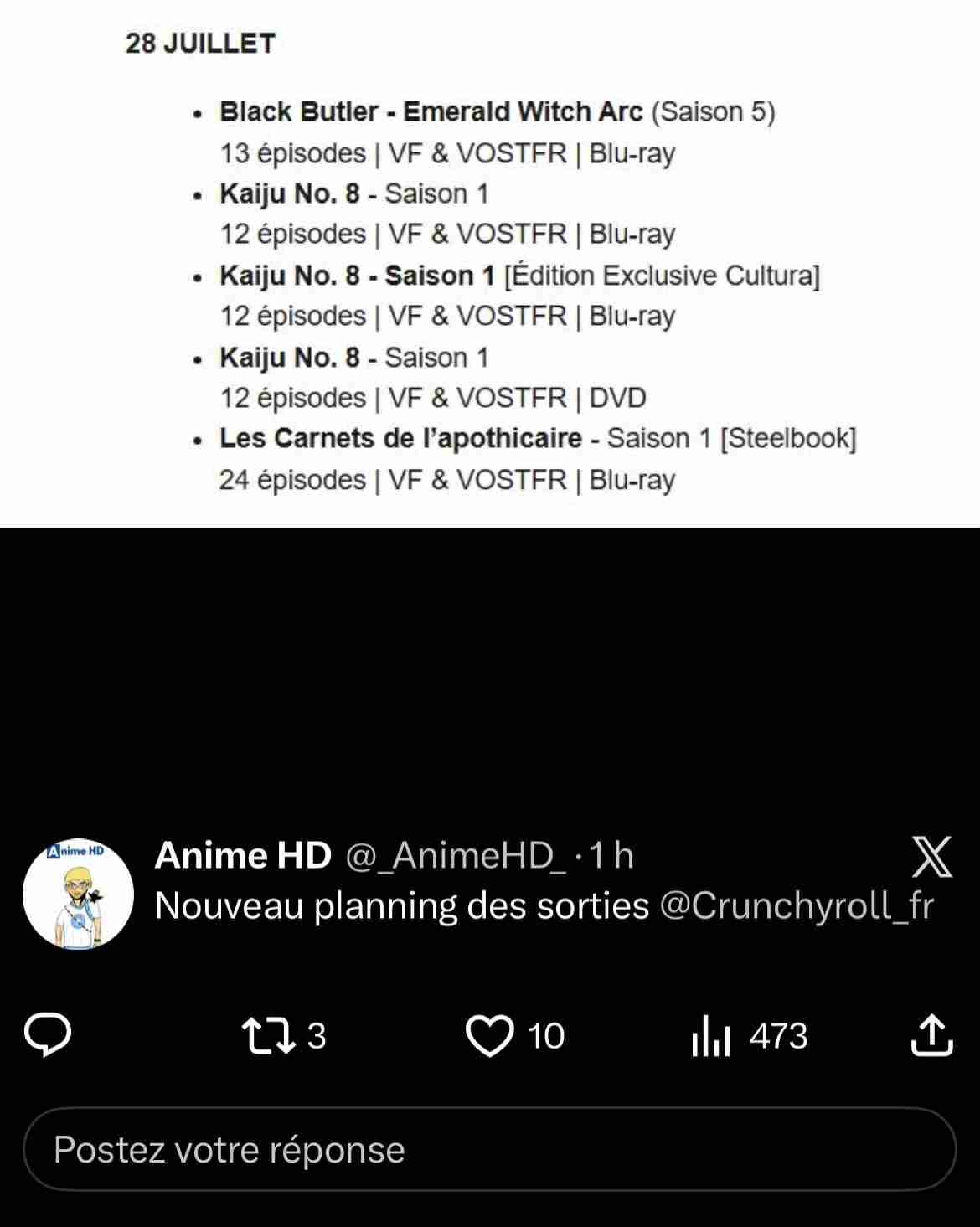This screenshot has height=1227, width=980.
Task: Reply to the Anime HD post
Action: [48, 1035]
